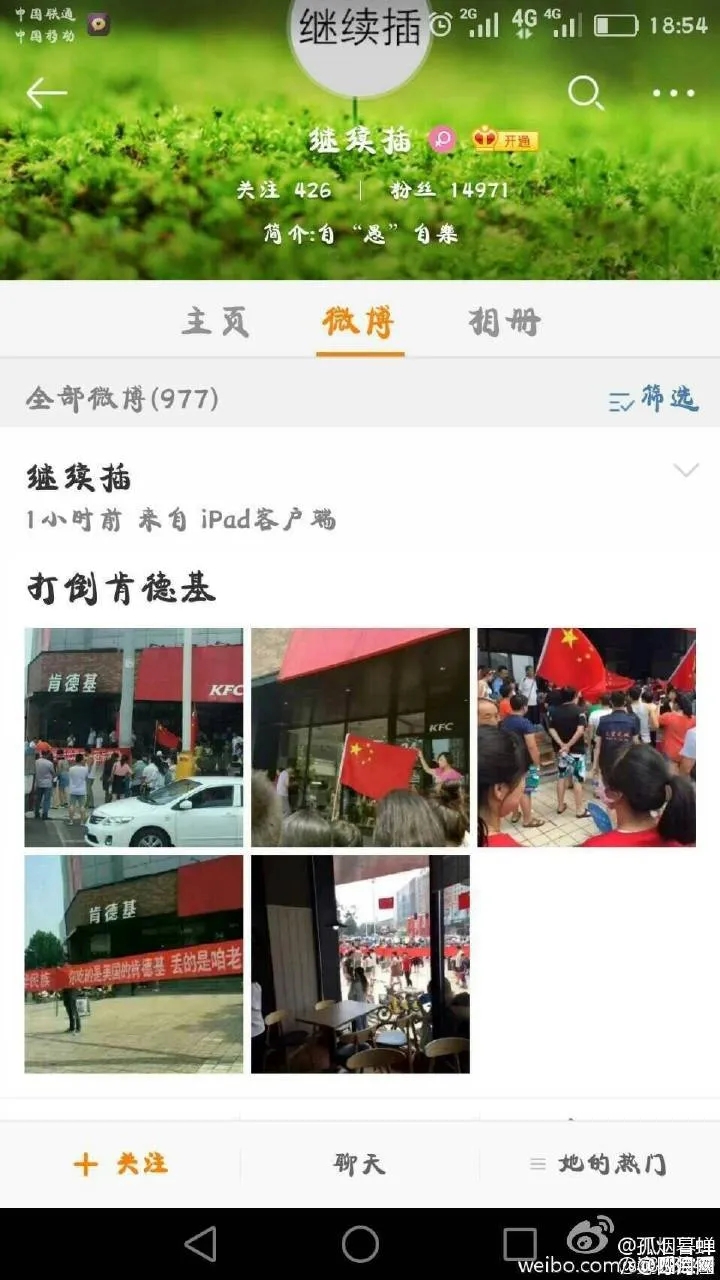The width and height of the screenshot is (720, 1280).
Task: View the 关注 426 following list
Action: click(x=284, y=190)
